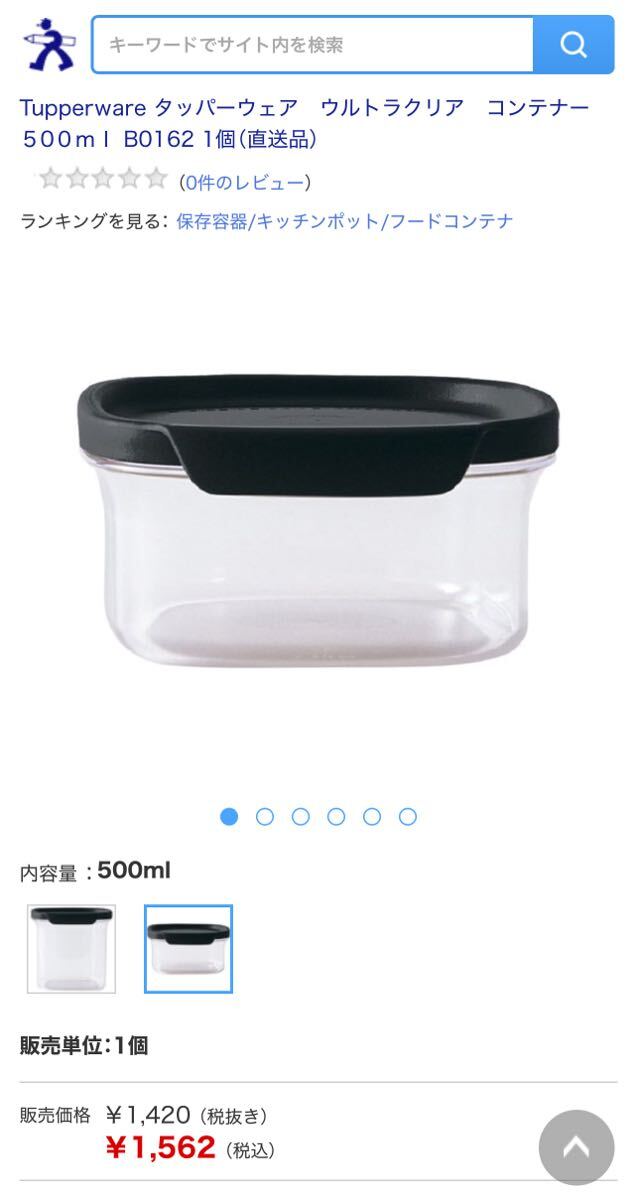Open the 保存容器 category ranking link

[x=211, y=221]
